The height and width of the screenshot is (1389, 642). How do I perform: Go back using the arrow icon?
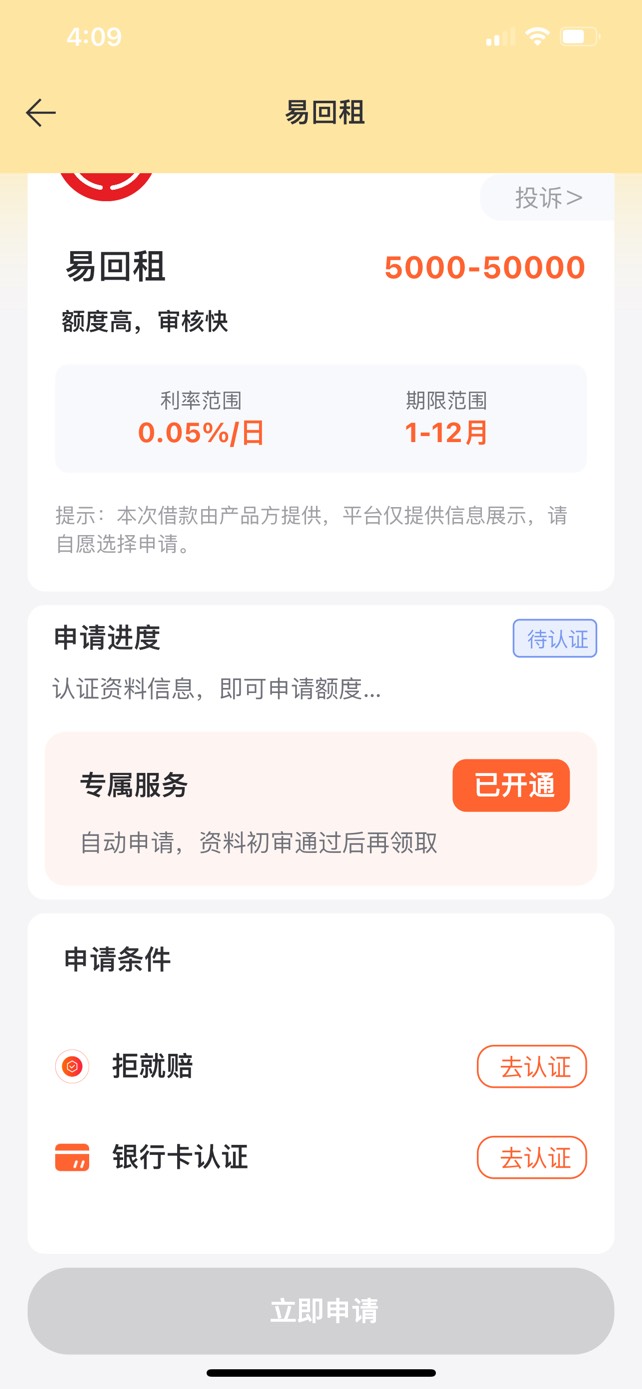pos(41,113)
